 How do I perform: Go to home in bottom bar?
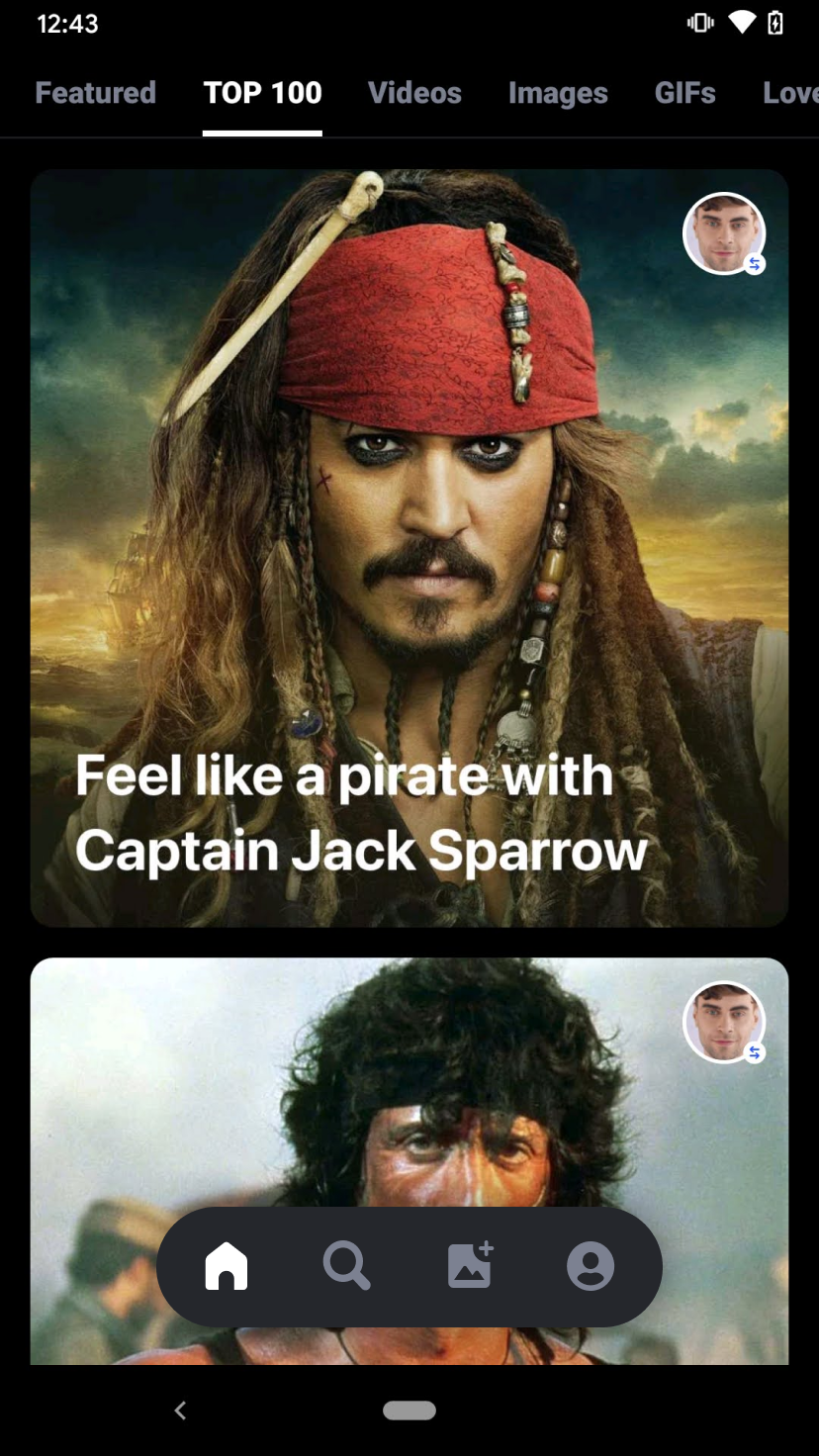click(227, 1266)
